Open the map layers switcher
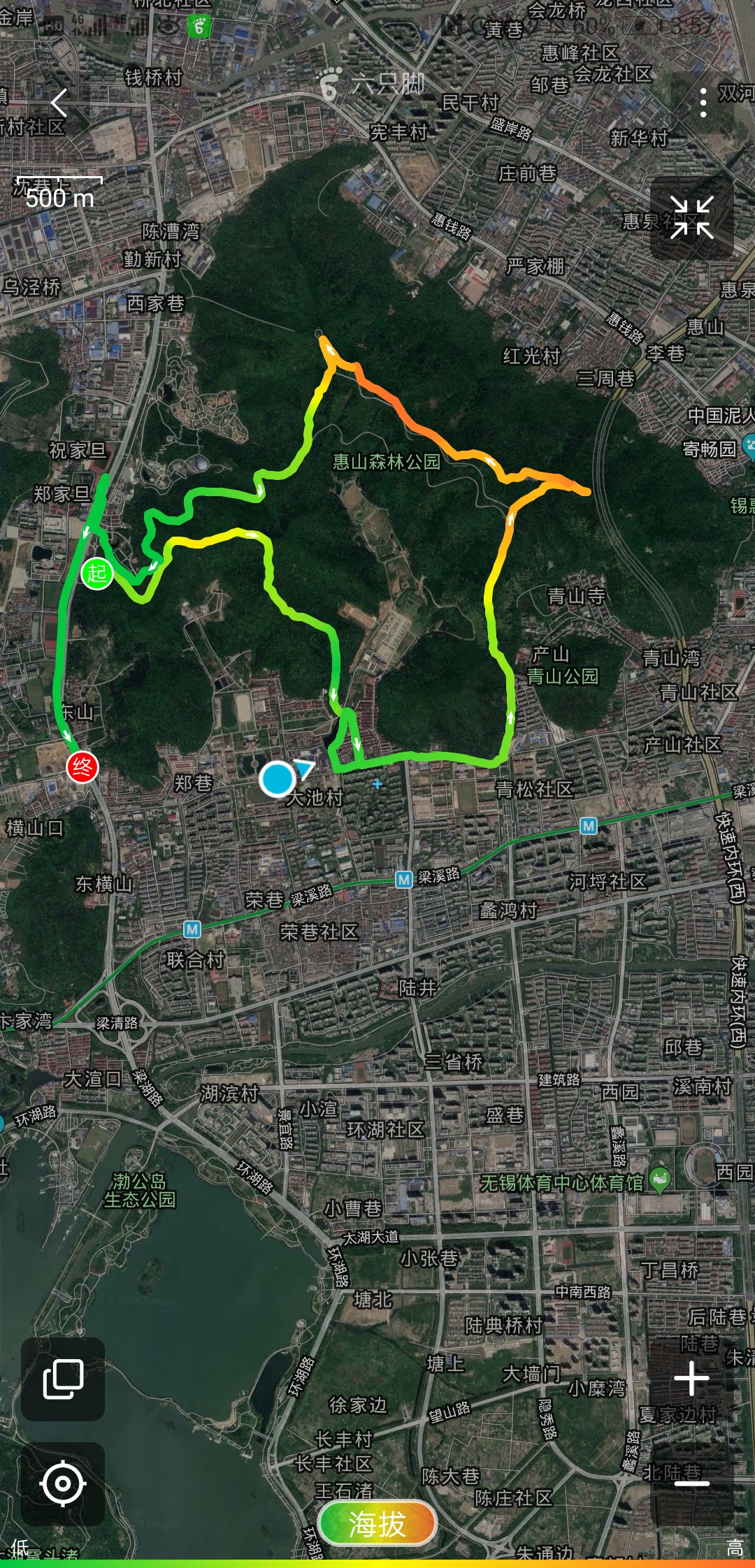This screenshot has height=1568, width=755. pyautogui.click(x=63, y=1379)
